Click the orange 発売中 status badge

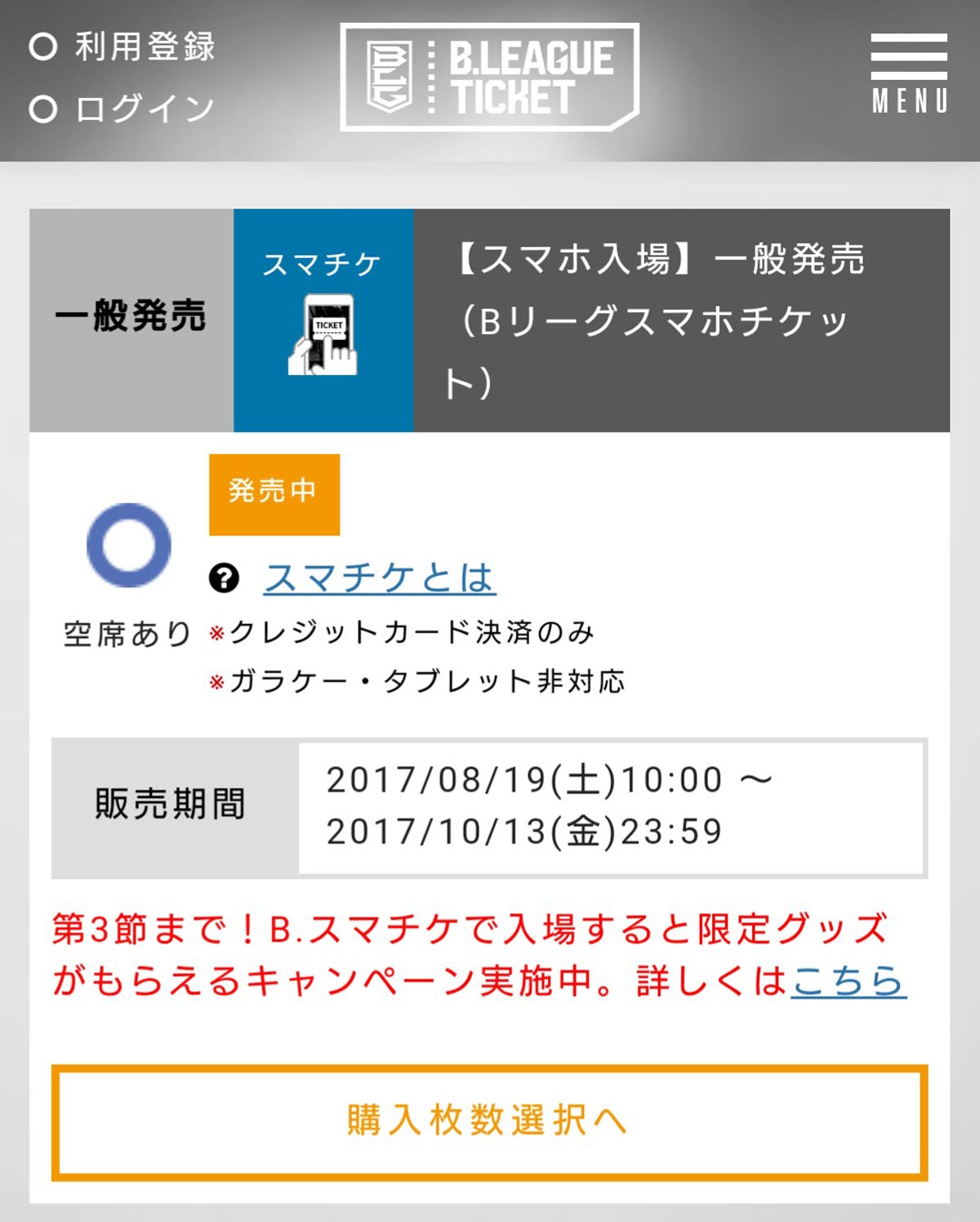(274, 493)
